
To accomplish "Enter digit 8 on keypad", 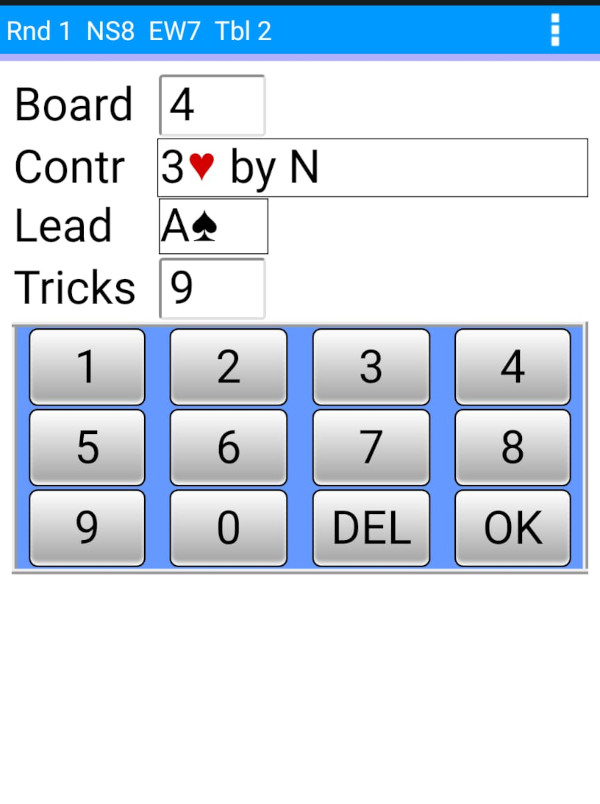I will [513, 447].
